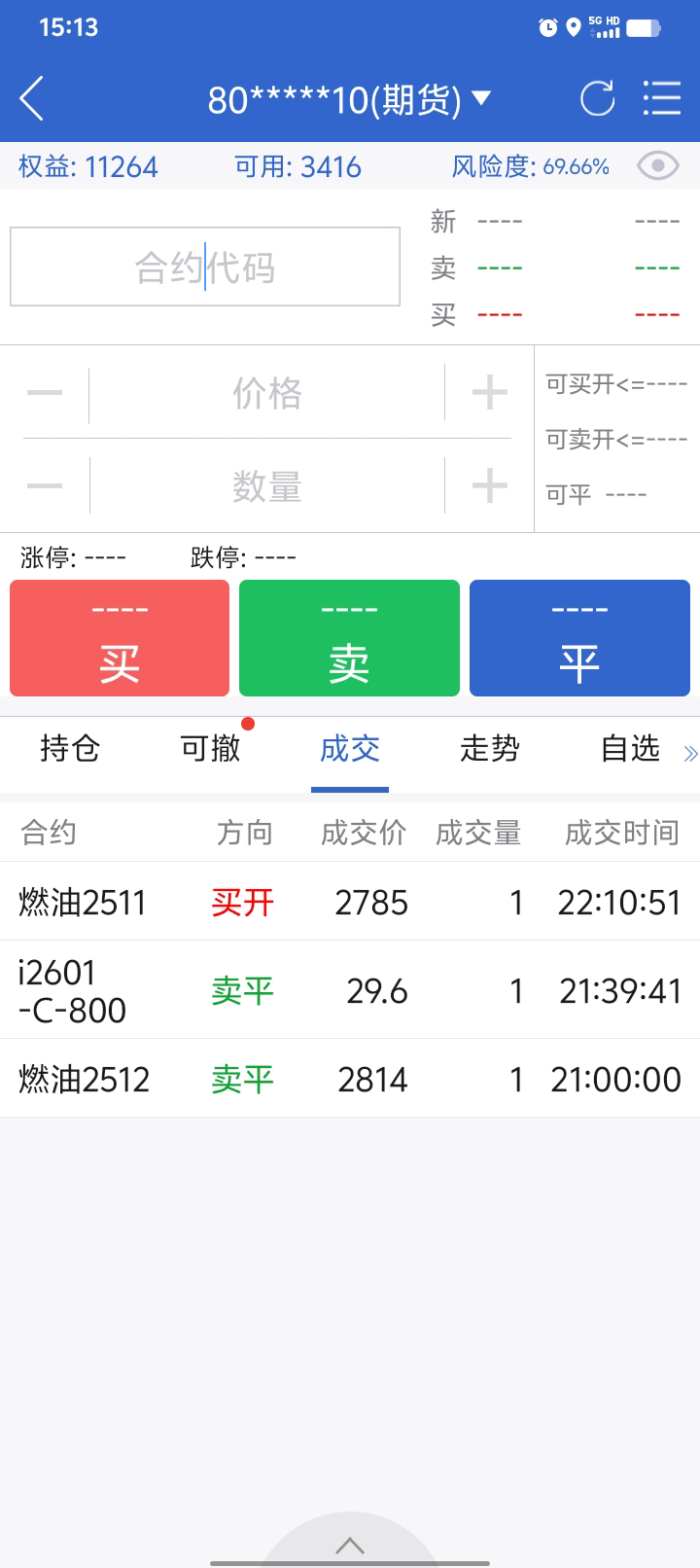This screenshot has height=1568, width=700.
Task: Tap the red 买 buy button
Action: tap(120, 638)
